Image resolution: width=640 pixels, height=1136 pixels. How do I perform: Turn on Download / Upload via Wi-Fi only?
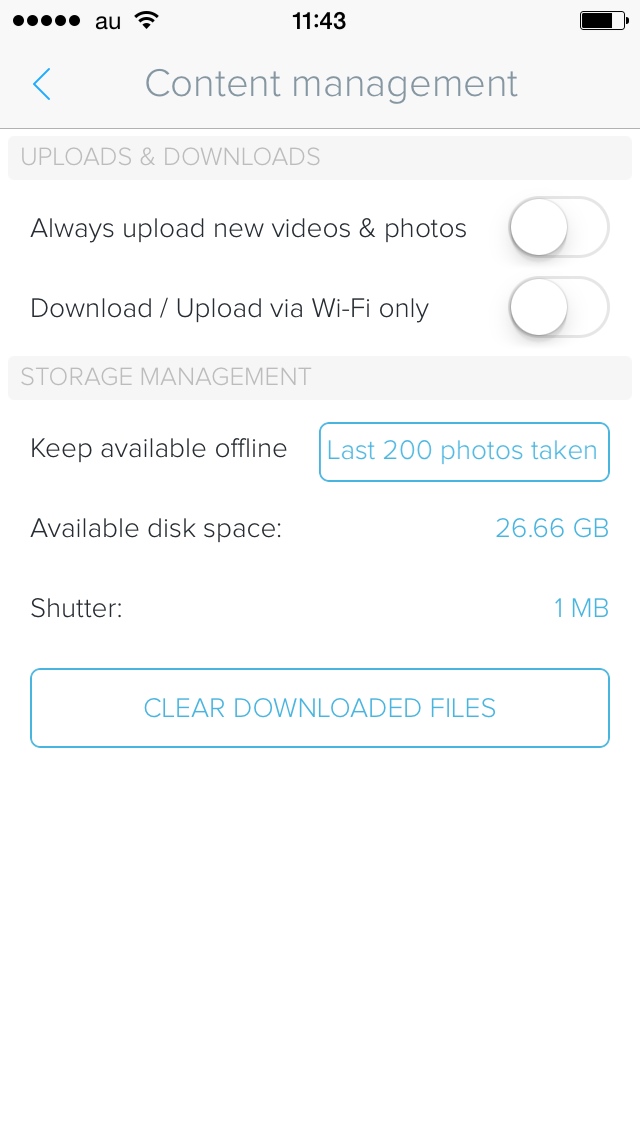tap(558, 308)
